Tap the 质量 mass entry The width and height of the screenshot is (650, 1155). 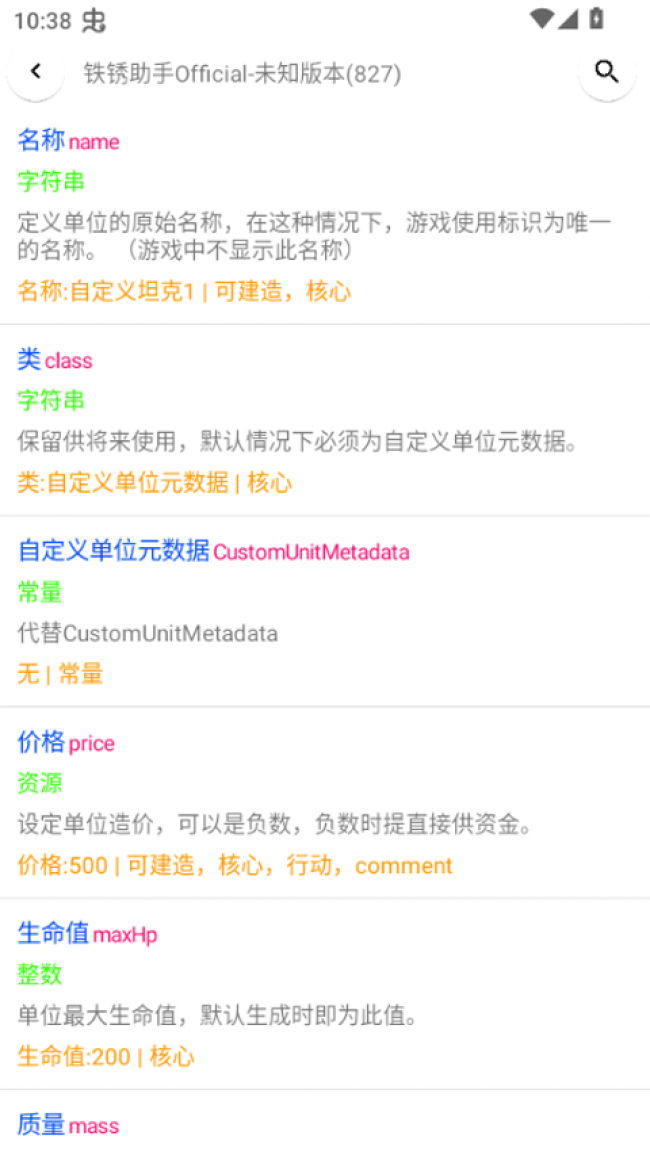(x=325, y=1126)
